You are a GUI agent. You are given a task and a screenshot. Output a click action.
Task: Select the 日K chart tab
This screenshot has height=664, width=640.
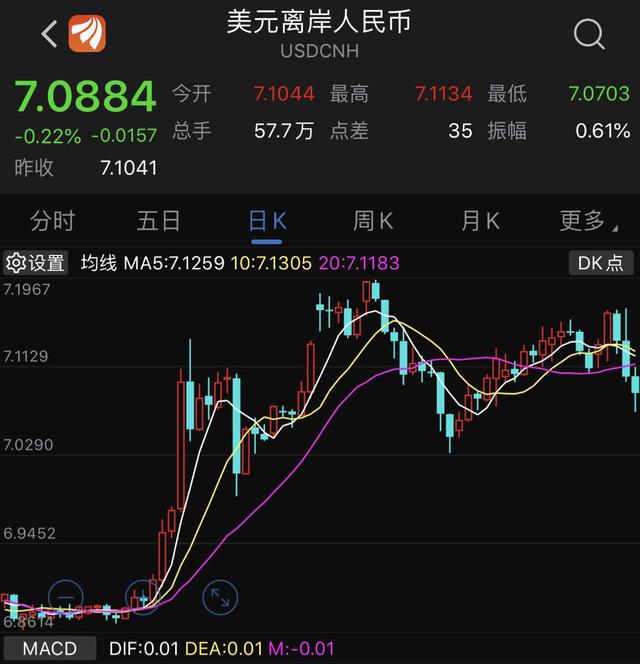(266, 221)
